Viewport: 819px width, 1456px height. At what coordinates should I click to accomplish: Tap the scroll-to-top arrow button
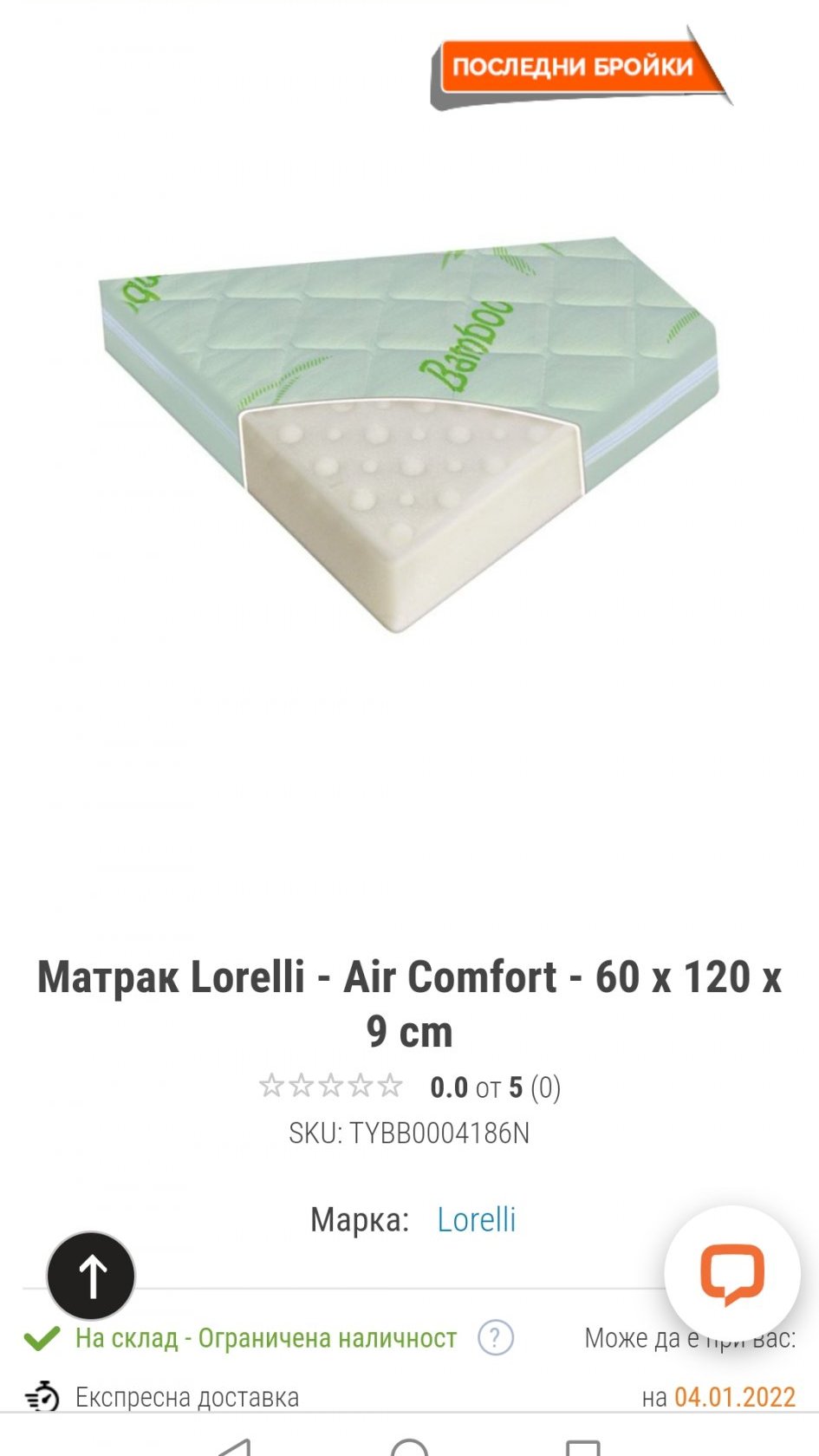(91, 1276)
